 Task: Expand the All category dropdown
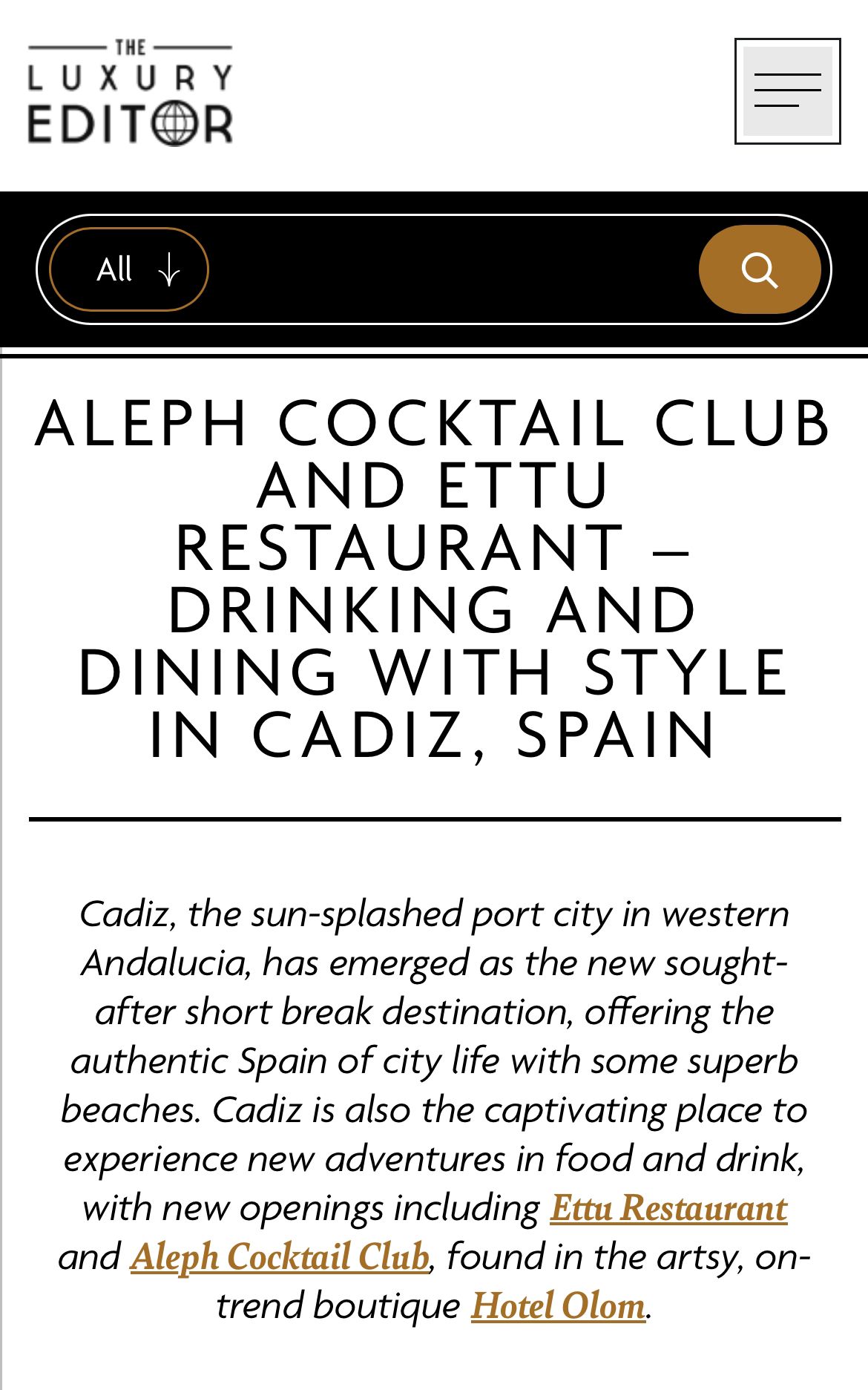(x=129, y=269)
